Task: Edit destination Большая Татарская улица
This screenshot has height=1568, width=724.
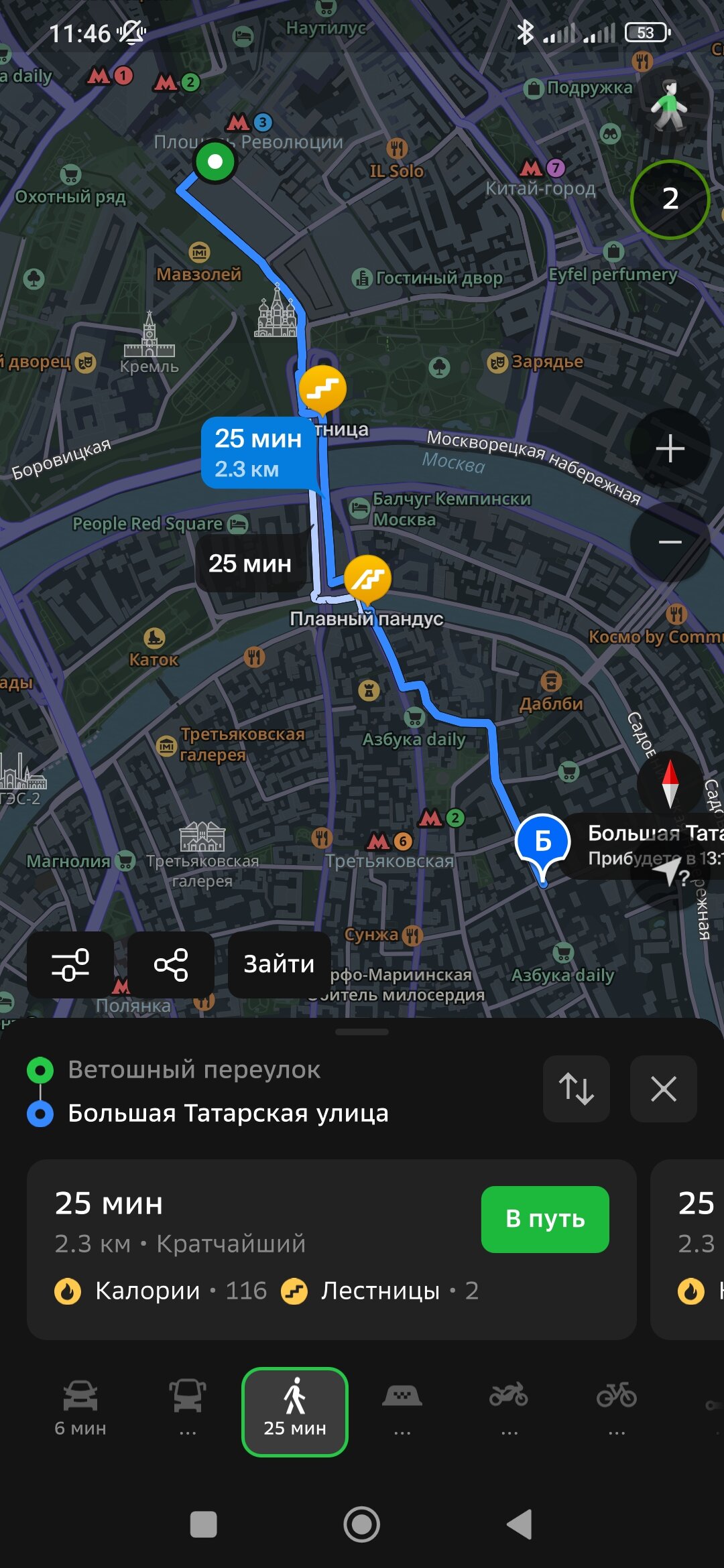Action: pos(228,1114)
